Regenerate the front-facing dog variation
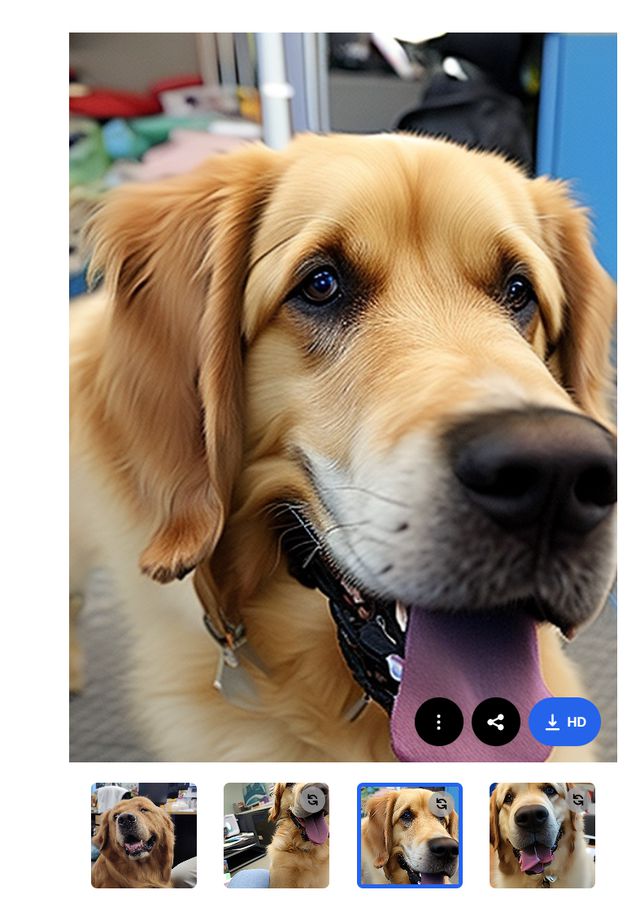640x903 pixels. pos(577,799)
